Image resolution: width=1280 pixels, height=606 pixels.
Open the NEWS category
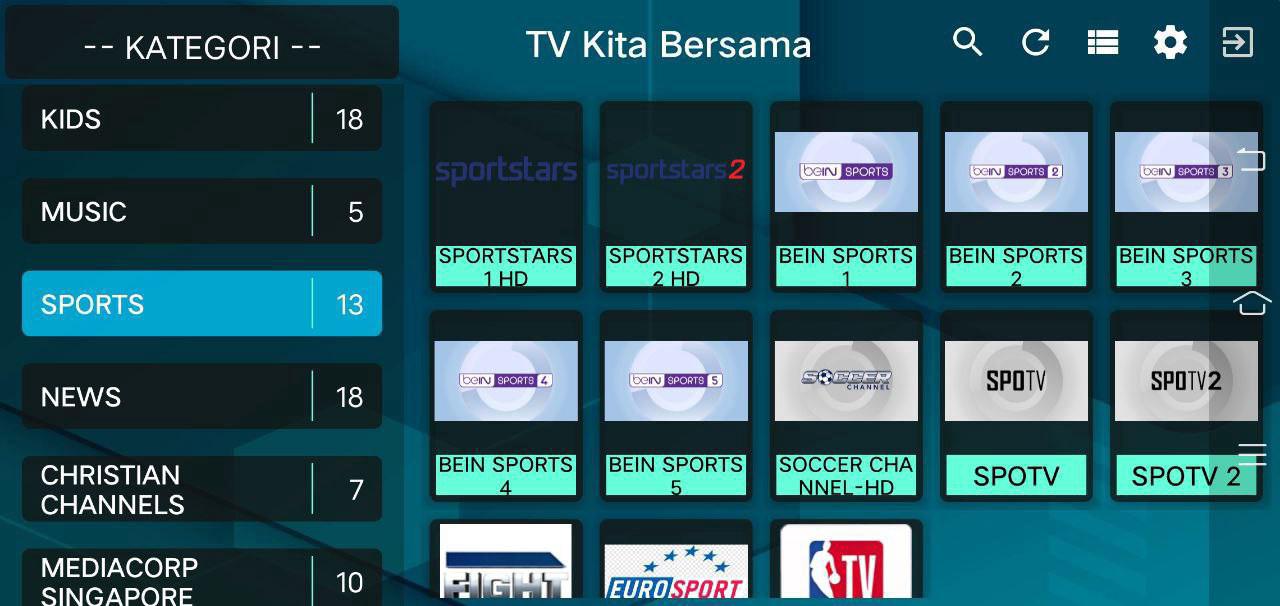[201, 397]
